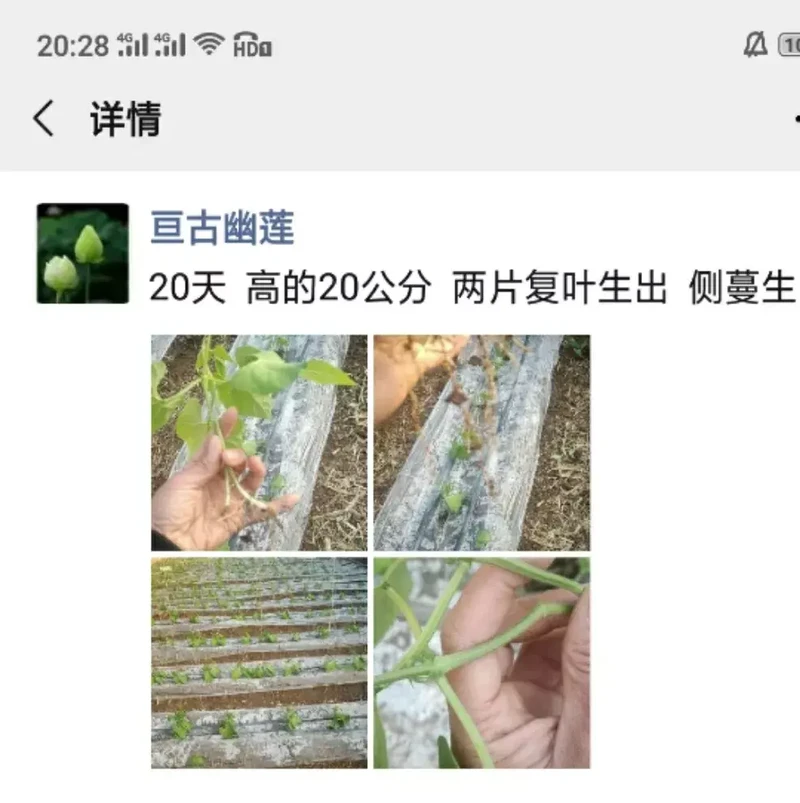Open close-up photo of green stem
The width and height of the screenshot is (800, 803).
click(482, 663)
